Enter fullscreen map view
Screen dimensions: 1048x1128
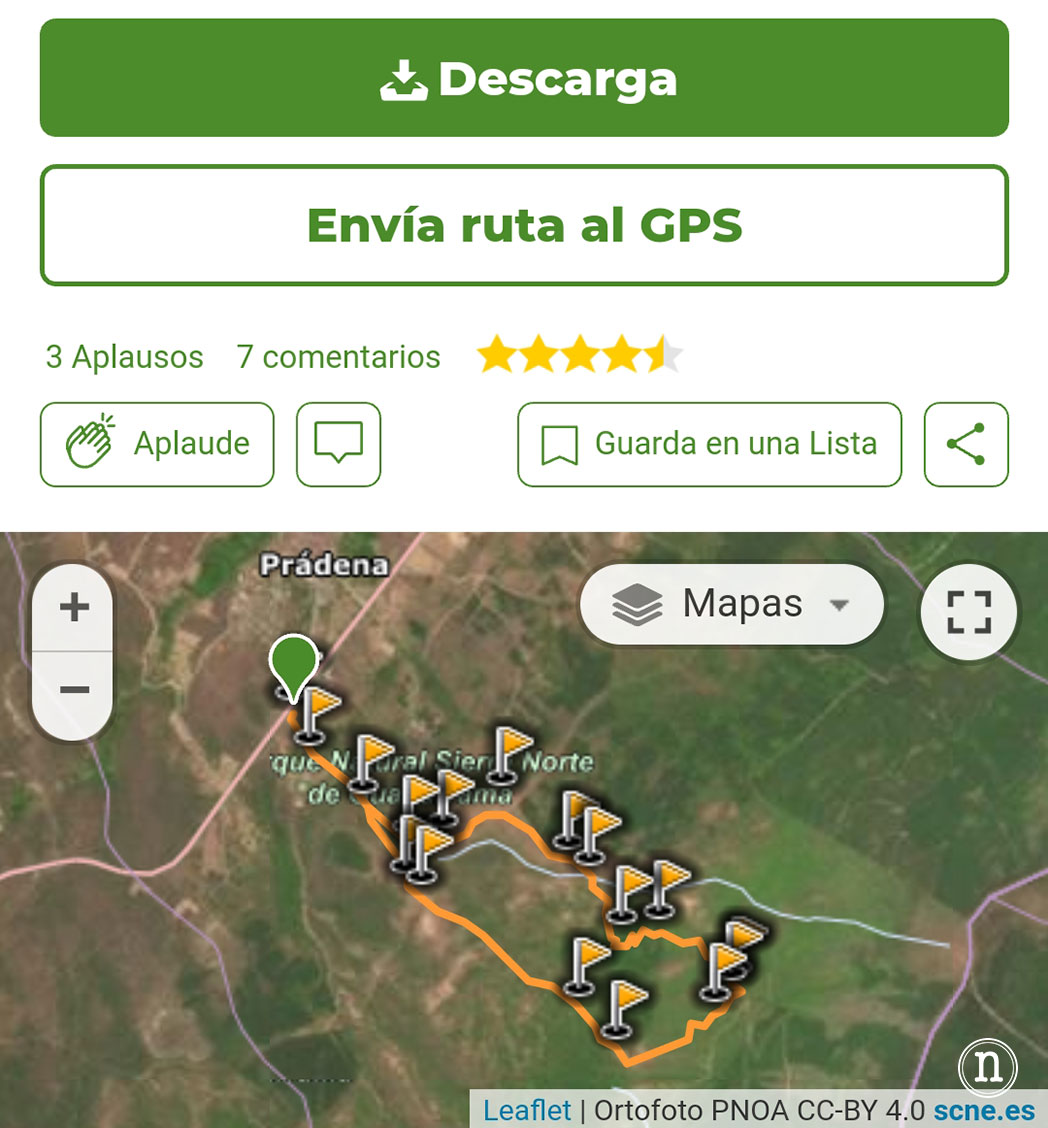point(968,611)
